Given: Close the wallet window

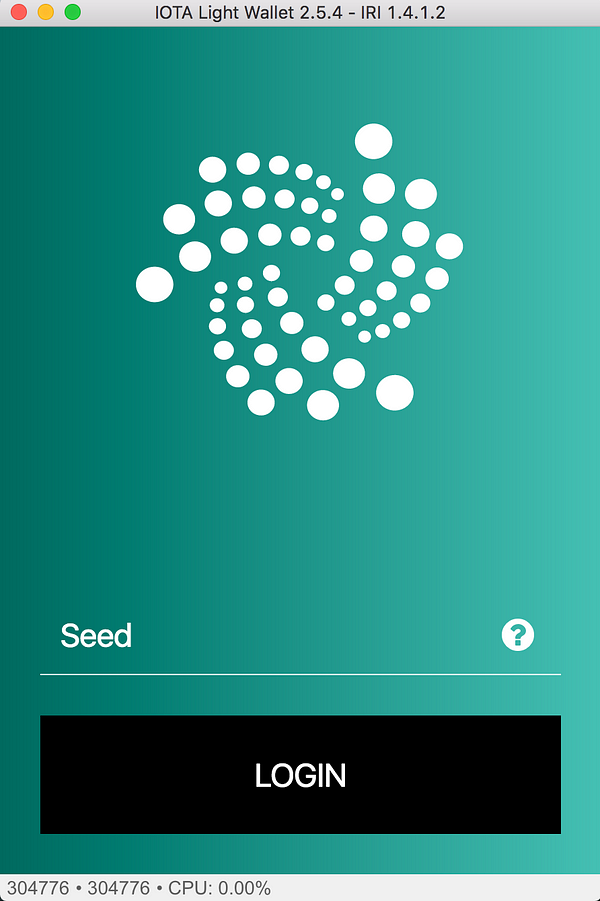Looking at the screenshot, I should 18,12.
